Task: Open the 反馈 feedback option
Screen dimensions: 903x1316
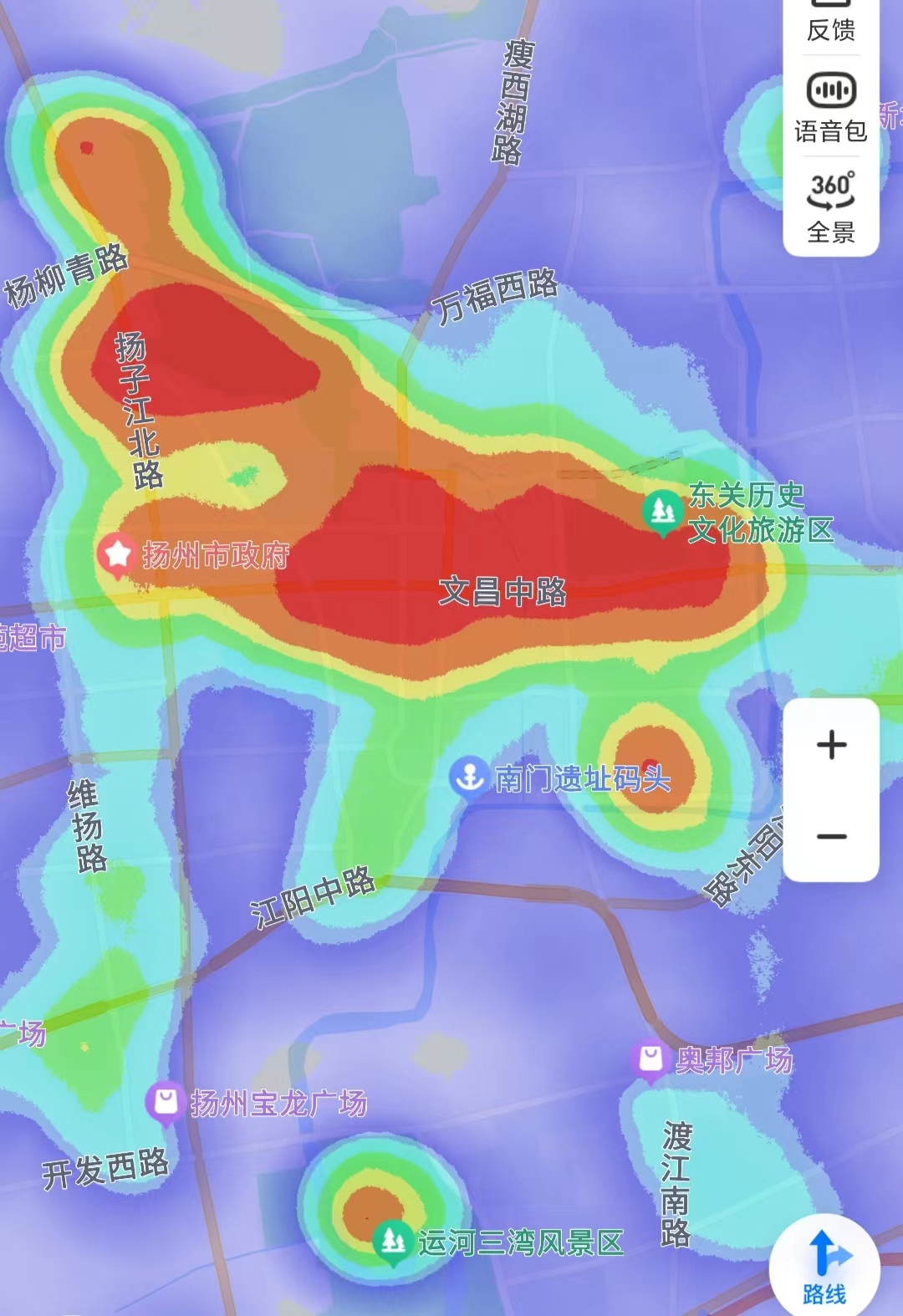Action: point(830,25)
